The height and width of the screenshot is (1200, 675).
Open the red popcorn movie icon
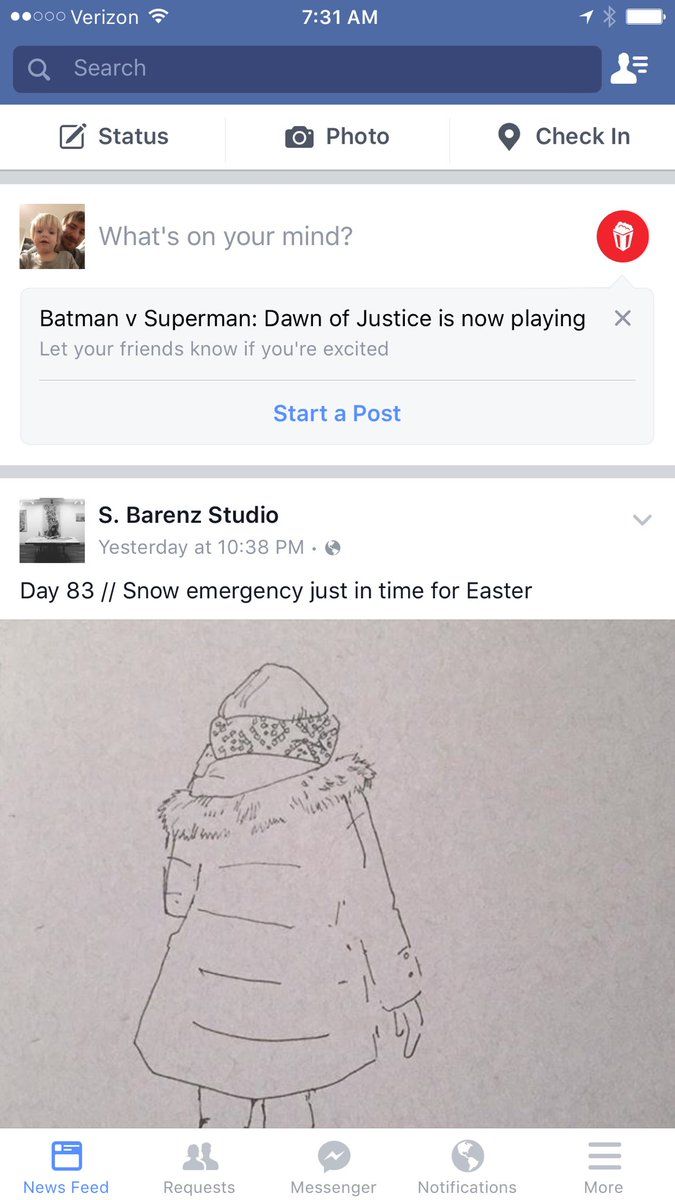click(622, 237)
